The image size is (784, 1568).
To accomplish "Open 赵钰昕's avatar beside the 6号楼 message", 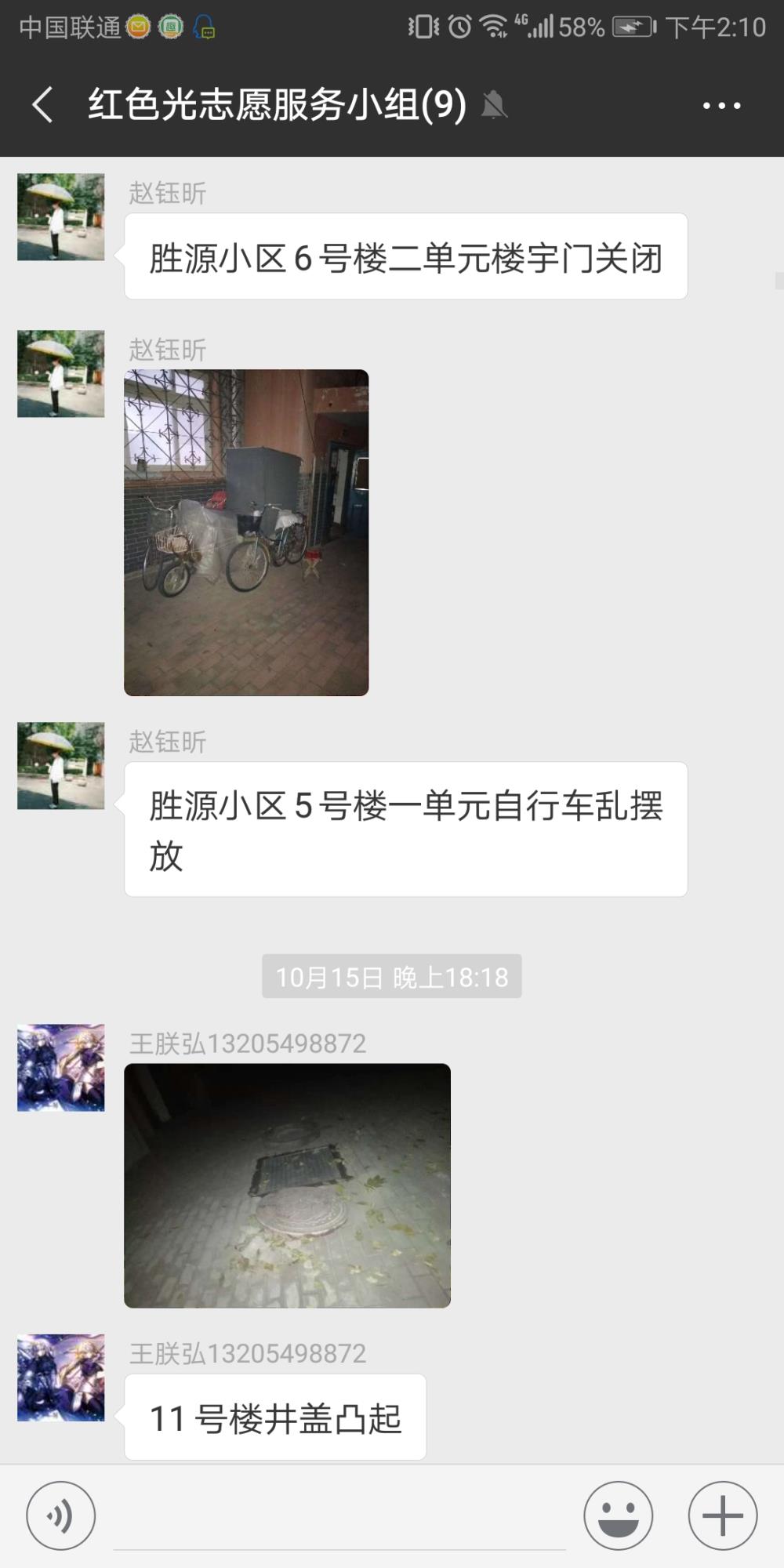I will pos(61,217).
